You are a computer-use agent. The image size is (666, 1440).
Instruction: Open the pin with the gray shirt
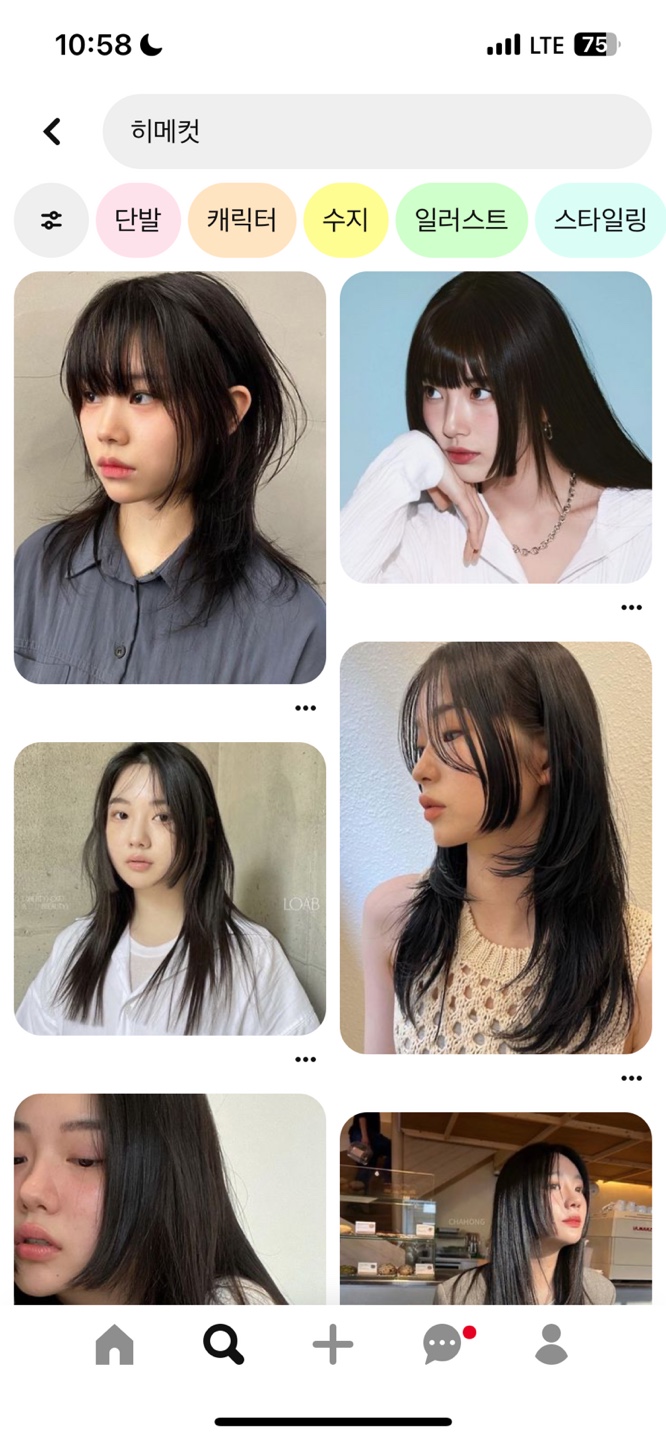170,478
